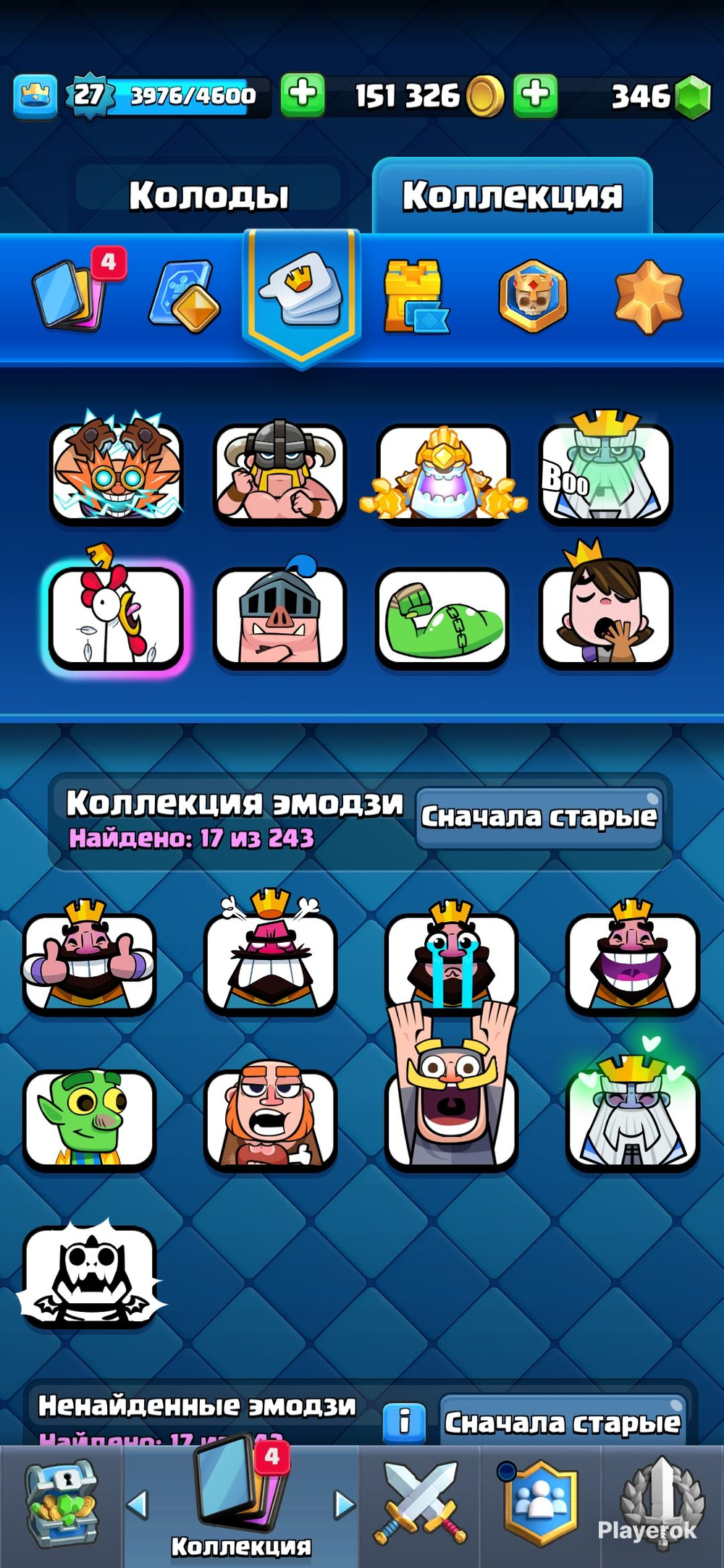The width and height of the screenshot is (724, 1568).
Task: Open the tower skins section
Action: [x=415, y=297]
